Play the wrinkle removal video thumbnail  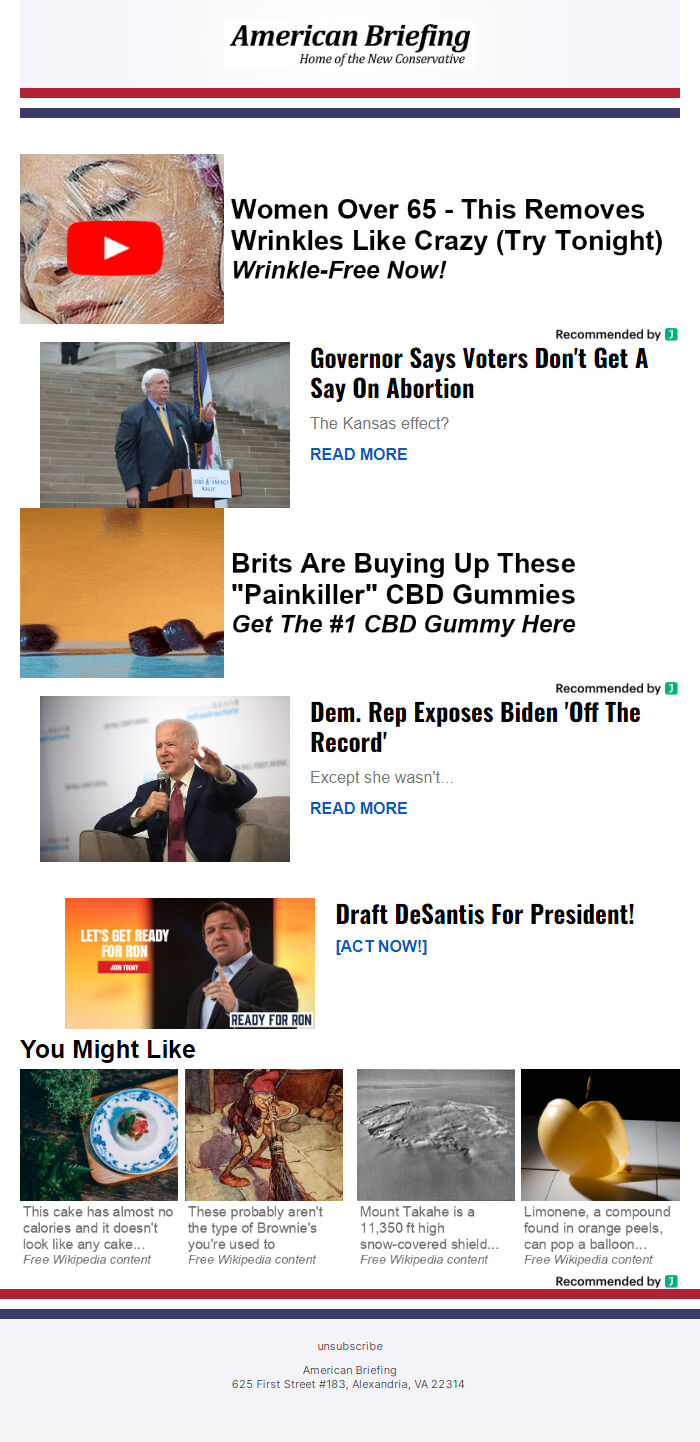click(x=115, y=248)
